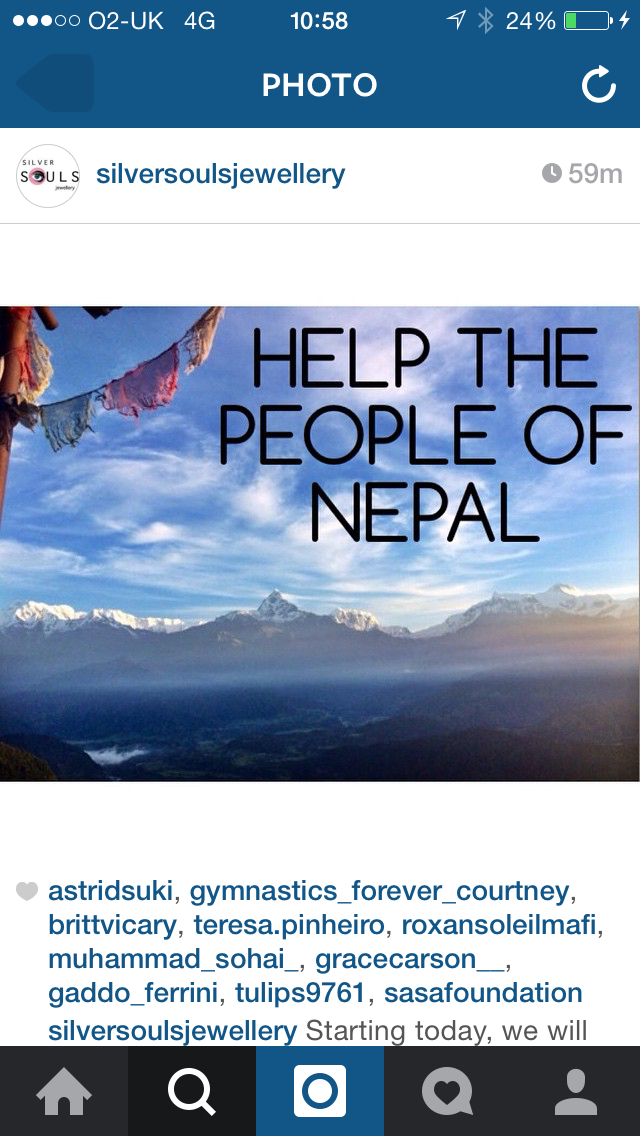Open astridsuki's profile from the likes
640x1136 pixels.
[x=111, y=891]
